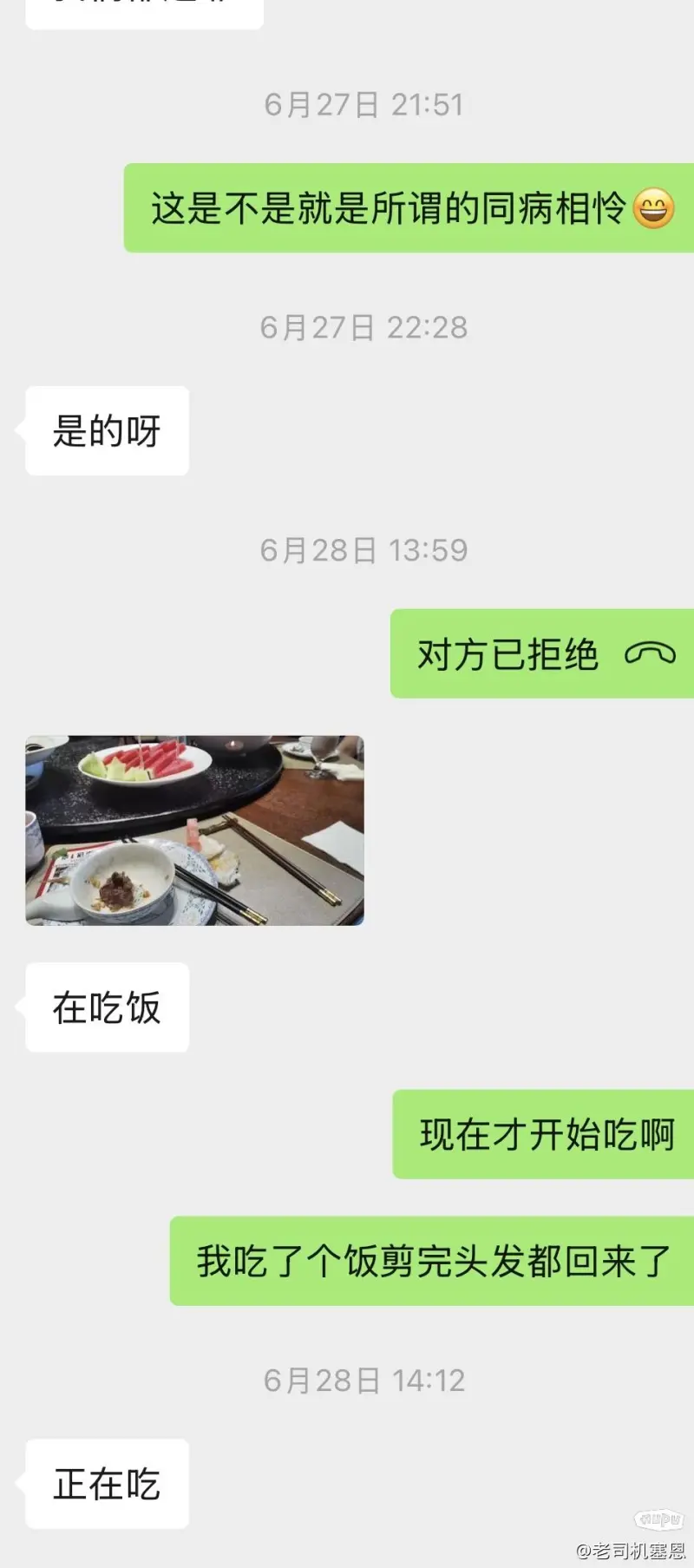Open the dining table photo message
Viewport: 694px width, 1568px height.
194,830
